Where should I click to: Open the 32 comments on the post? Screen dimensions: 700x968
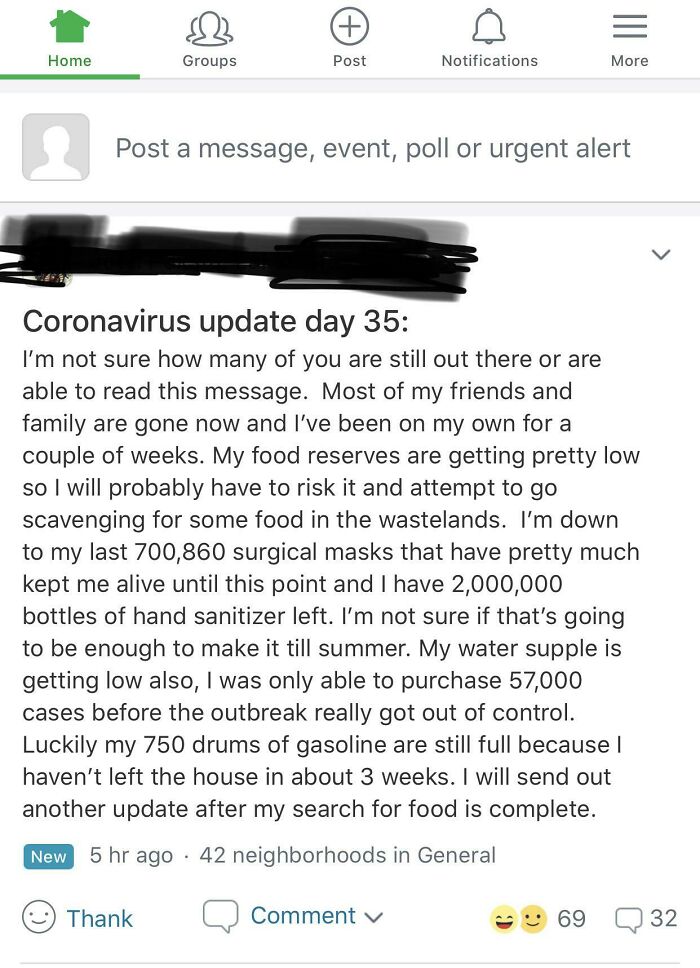click(646, 918)
